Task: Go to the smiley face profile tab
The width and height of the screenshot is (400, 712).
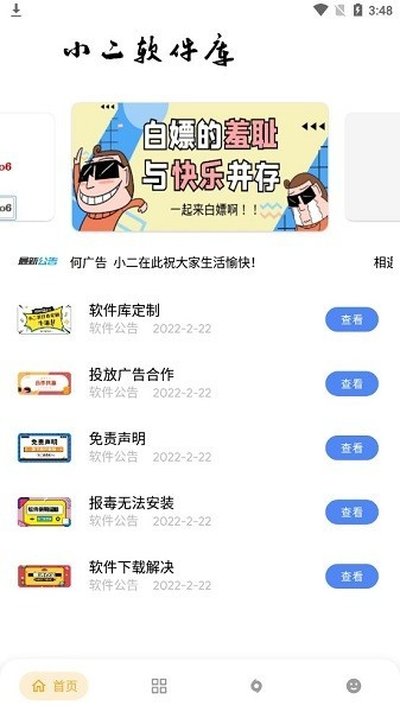Action: click(354, 686)
